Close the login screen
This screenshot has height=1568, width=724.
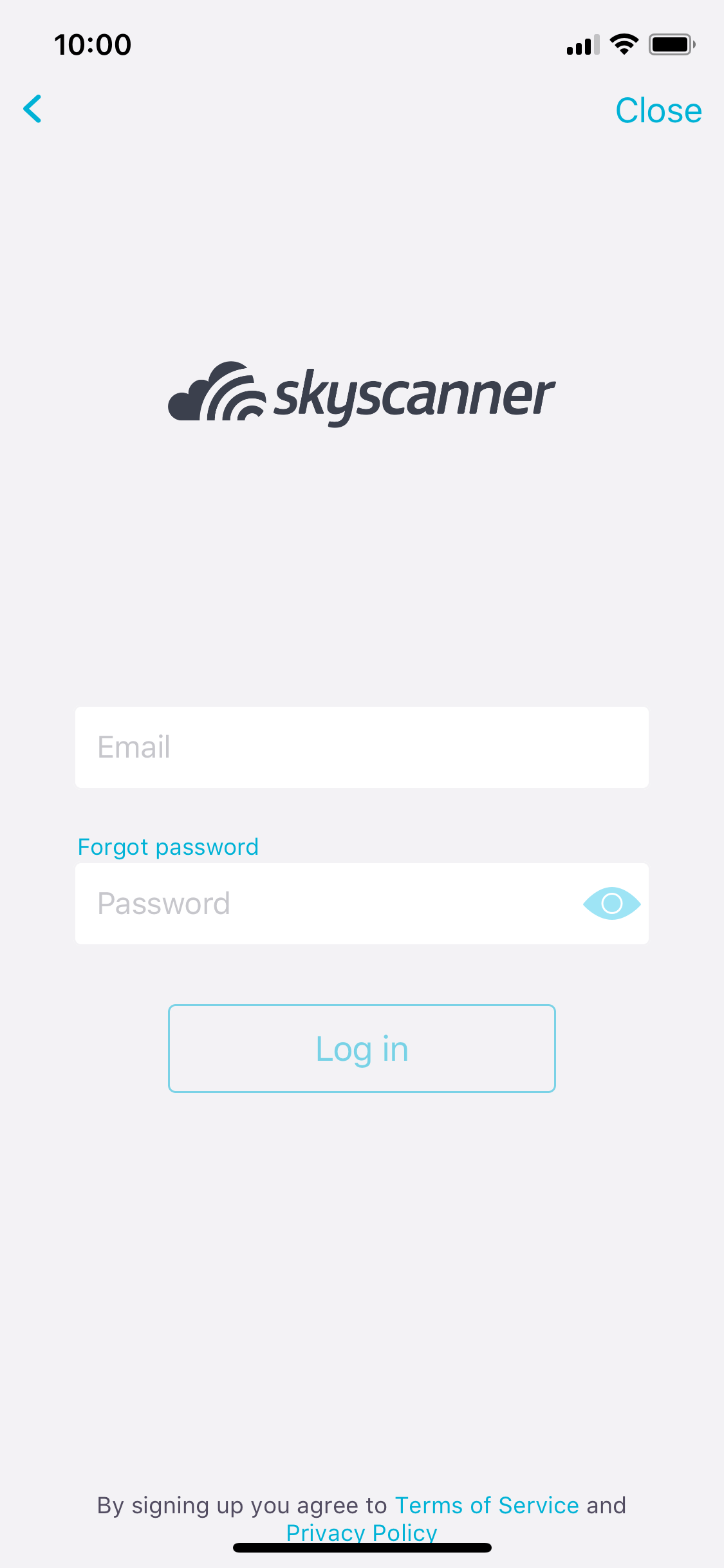[x=658, y=110]
